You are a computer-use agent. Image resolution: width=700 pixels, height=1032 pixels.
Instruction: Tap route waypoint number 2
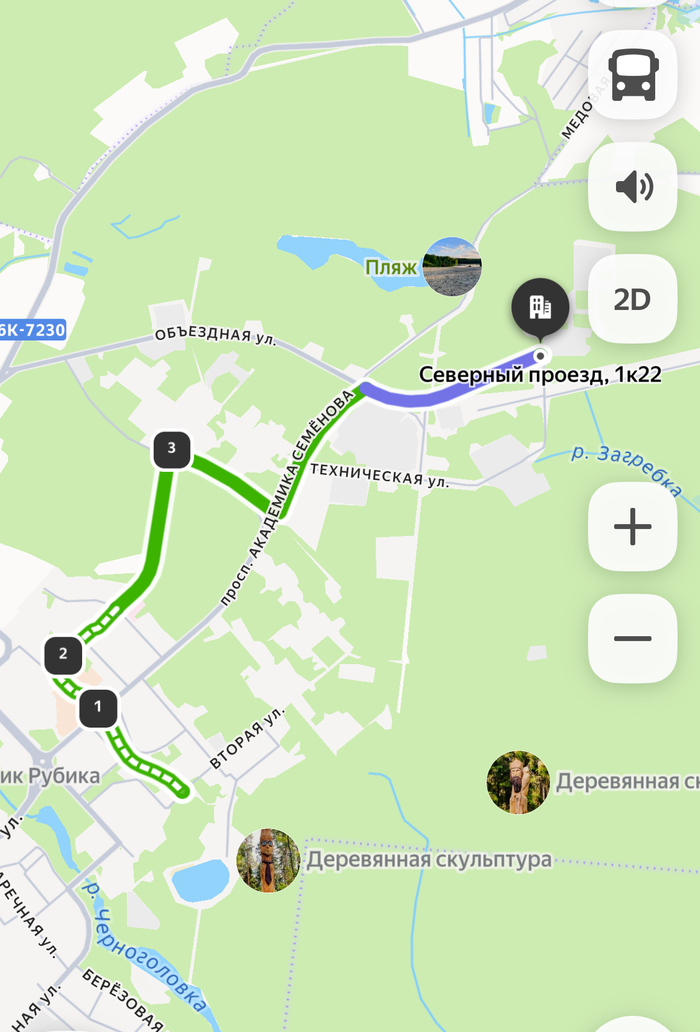[63, 656]
